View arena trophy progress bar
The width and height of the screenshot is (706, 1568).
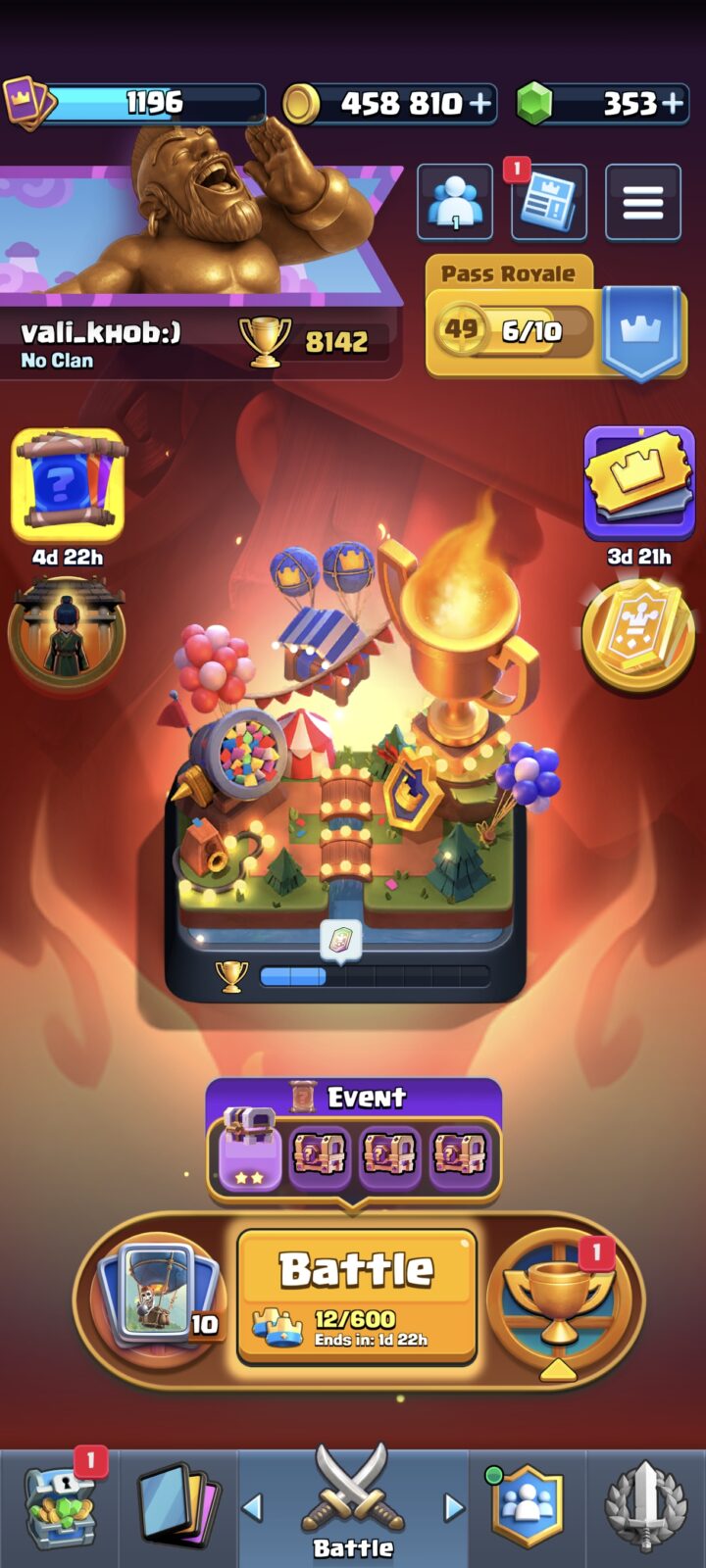point(375,976)
